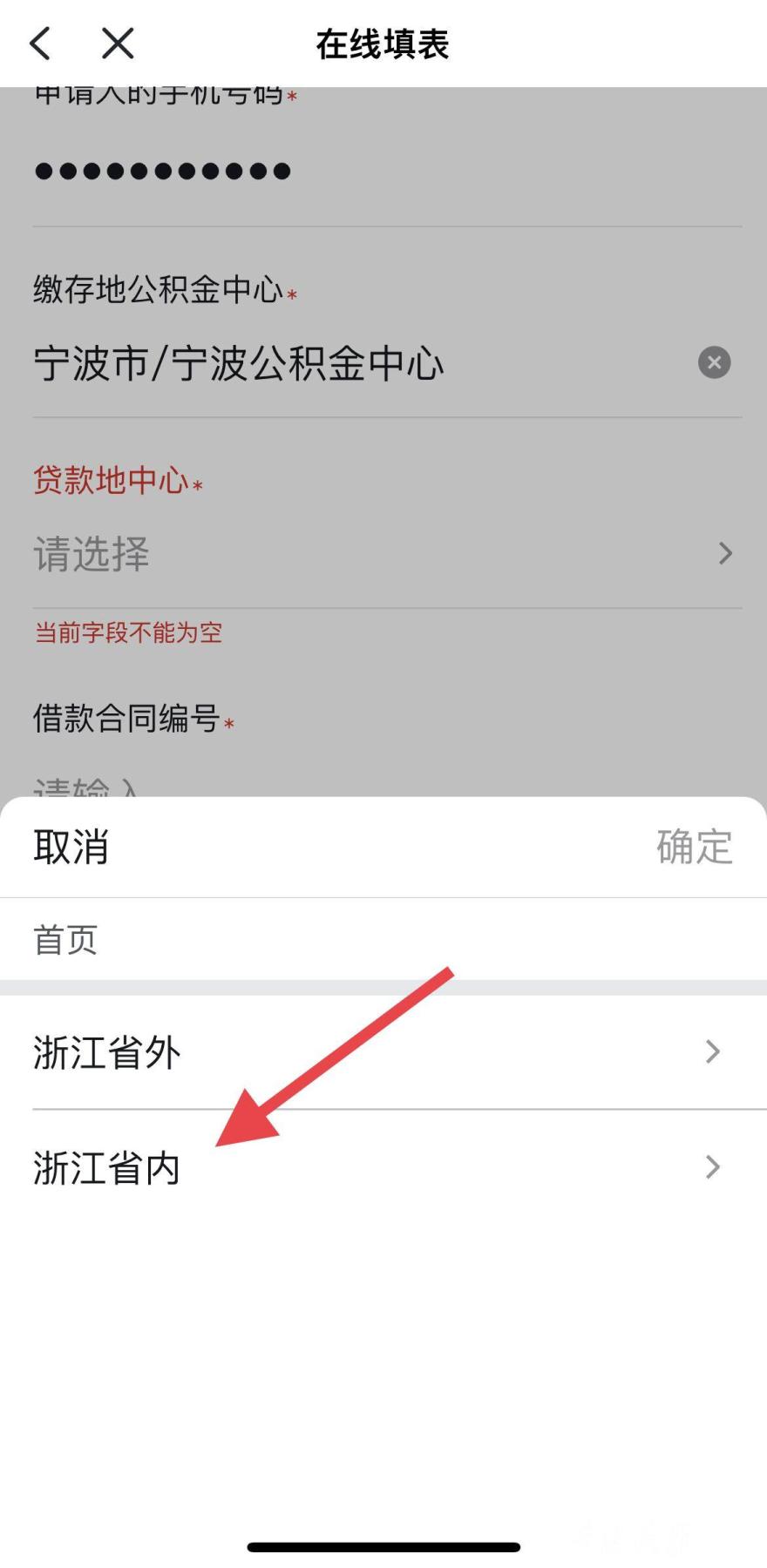
Task: Jump to 首页 in picker breadcrumb
Action: click(65, 940)
